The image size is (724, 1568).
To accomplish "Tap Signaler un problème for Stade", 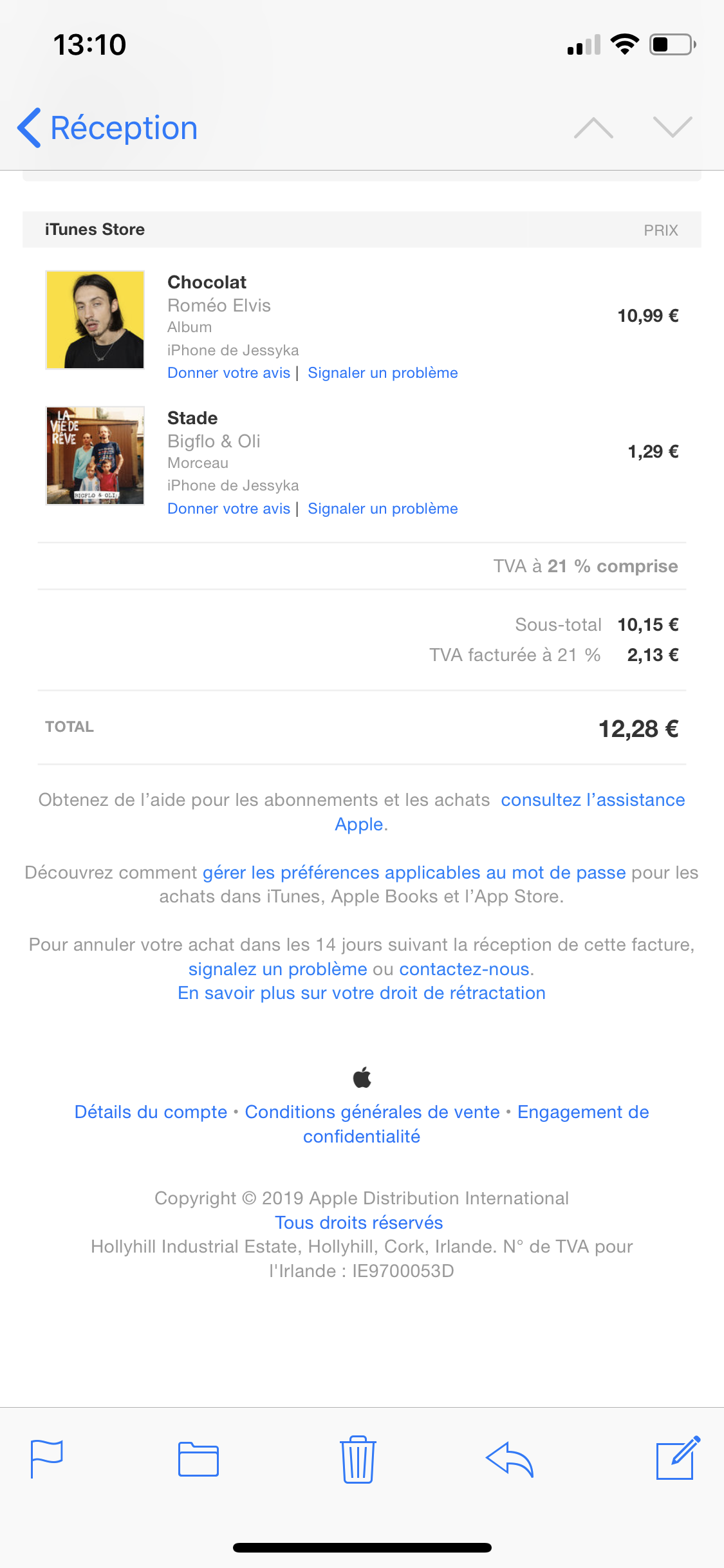I will point(383,509).
